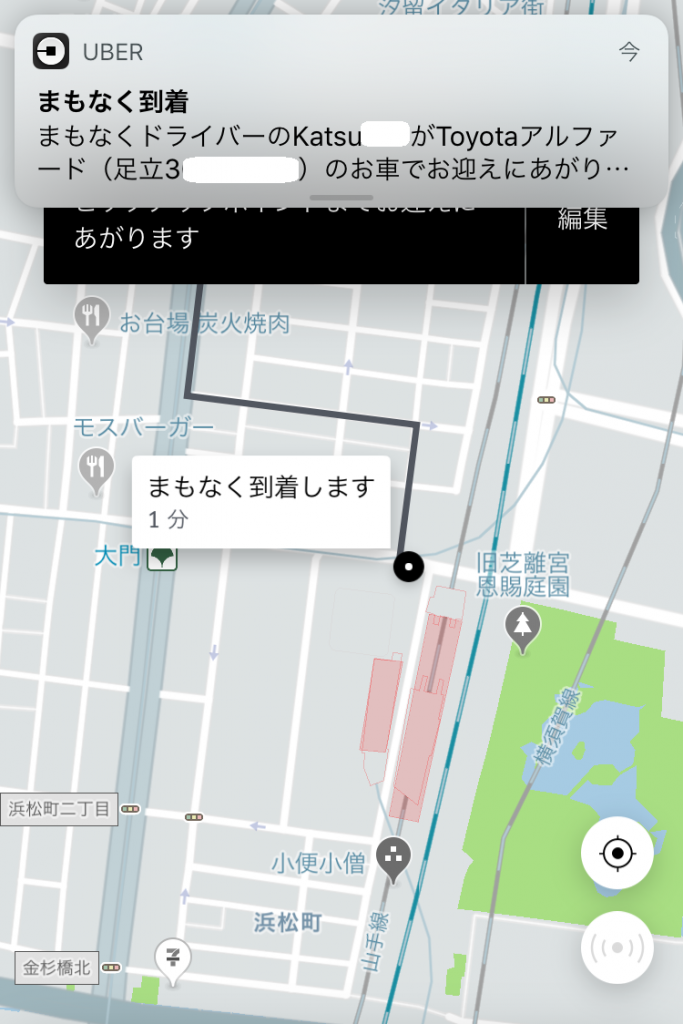Open the まもなく到着します arrival callout
The image size is (683, 1024).
click(261, 501)
